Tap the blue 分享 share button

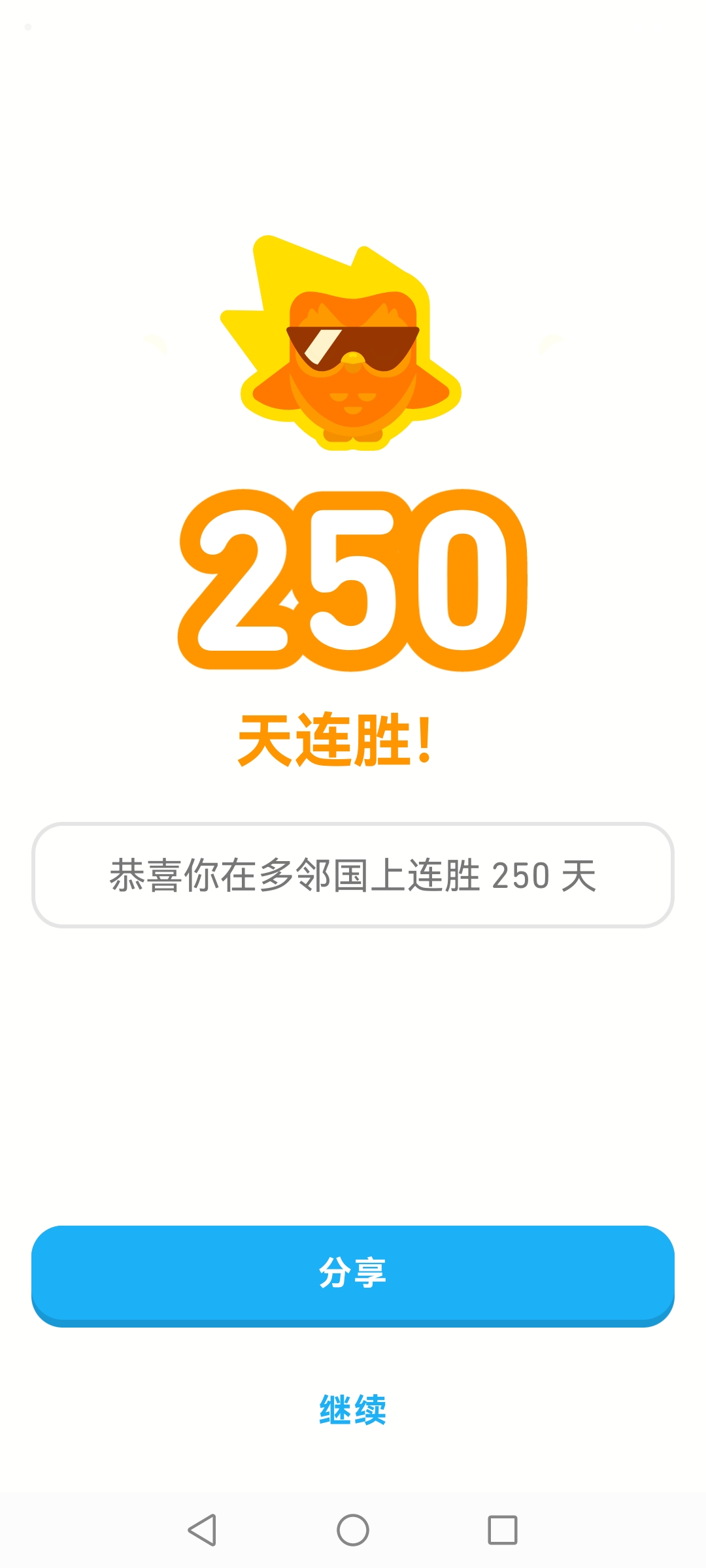[353, 1274]
